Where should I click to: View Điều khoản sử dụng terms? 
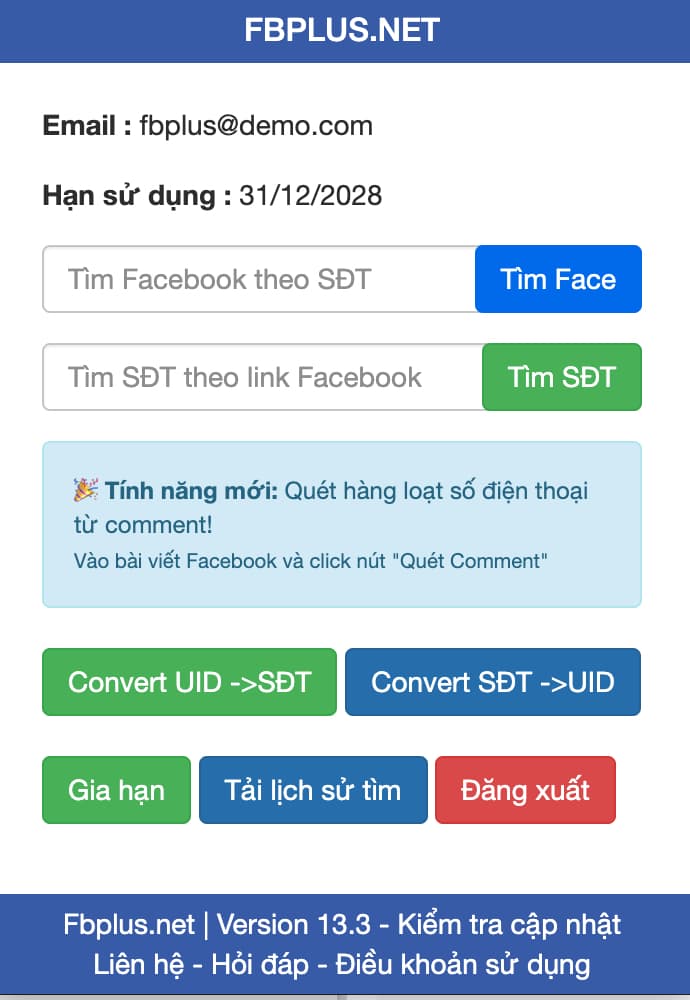(463, 965)
